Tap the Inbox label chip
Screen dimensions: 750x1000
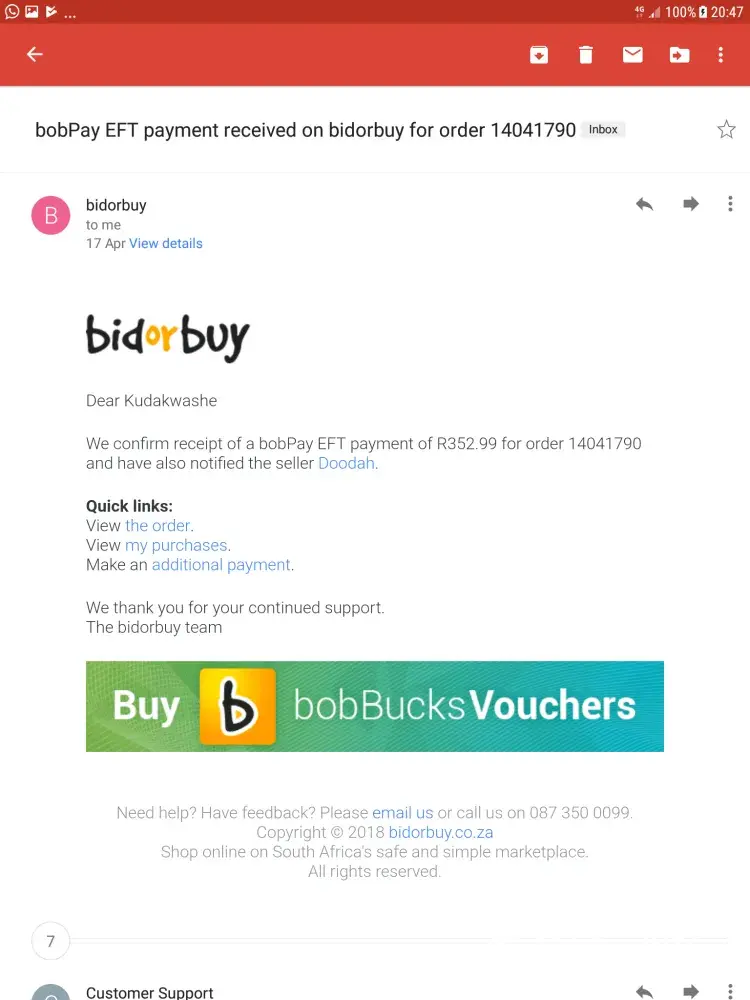tap(603, 130)
